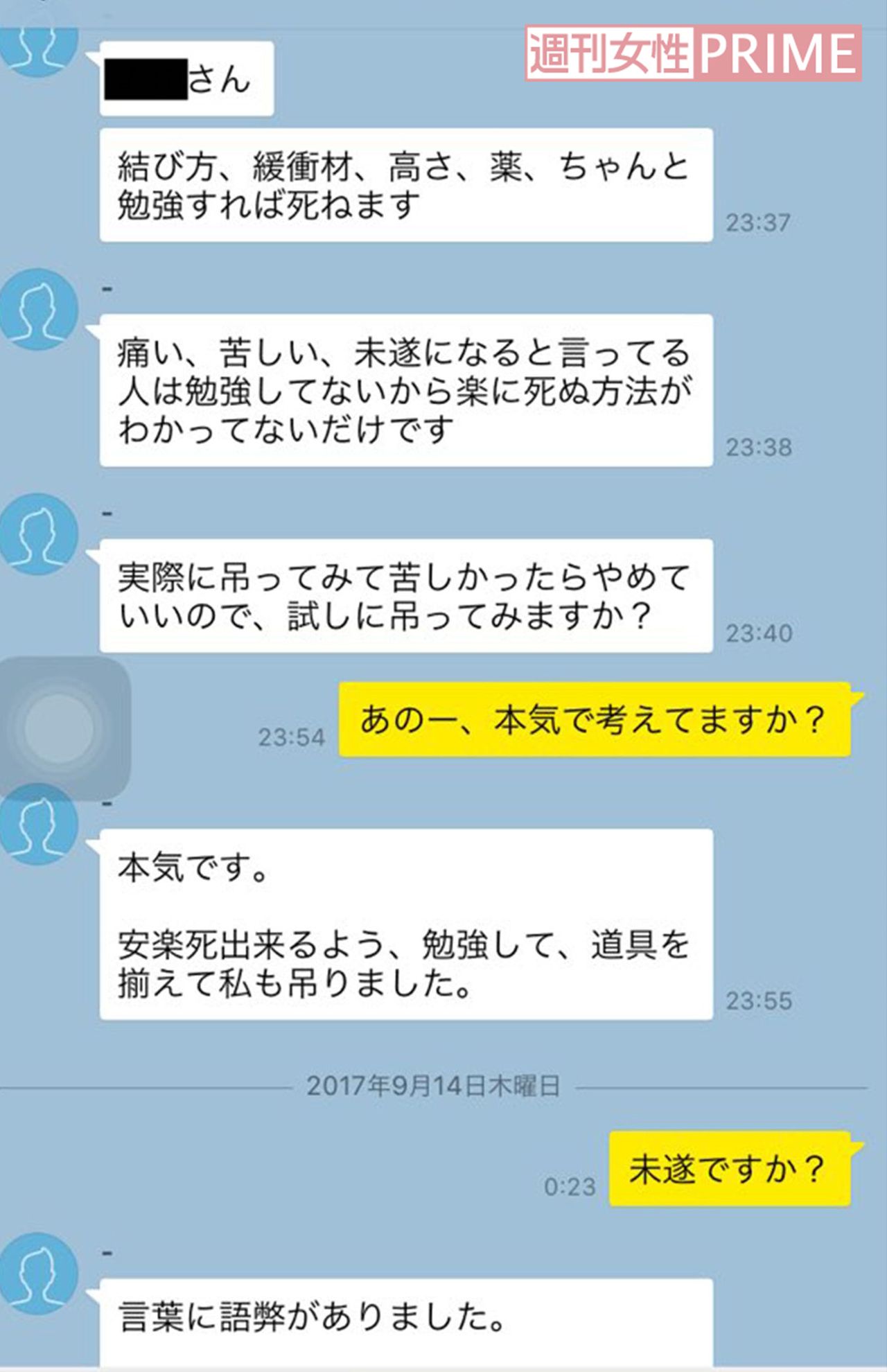
Task: Tap the 23:54 timestamp label
Action: pos(291,738)
